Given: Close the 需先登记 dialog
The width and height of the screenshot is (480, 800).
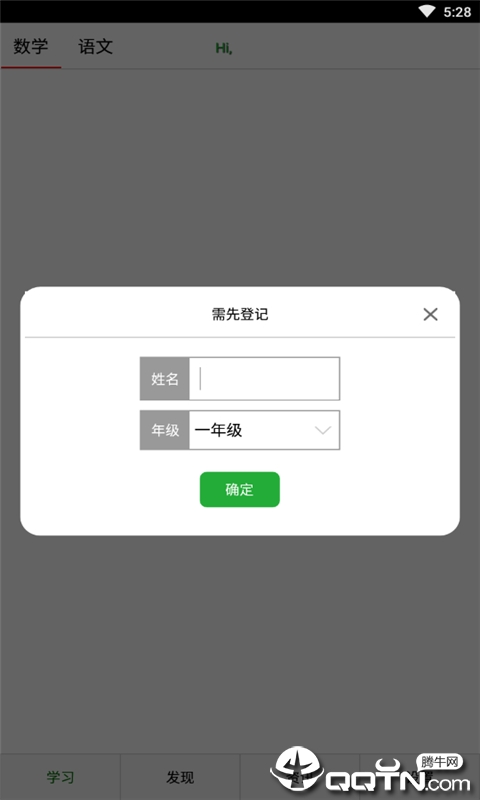Looking at the screenshot, I should click(x=430, y=314).
